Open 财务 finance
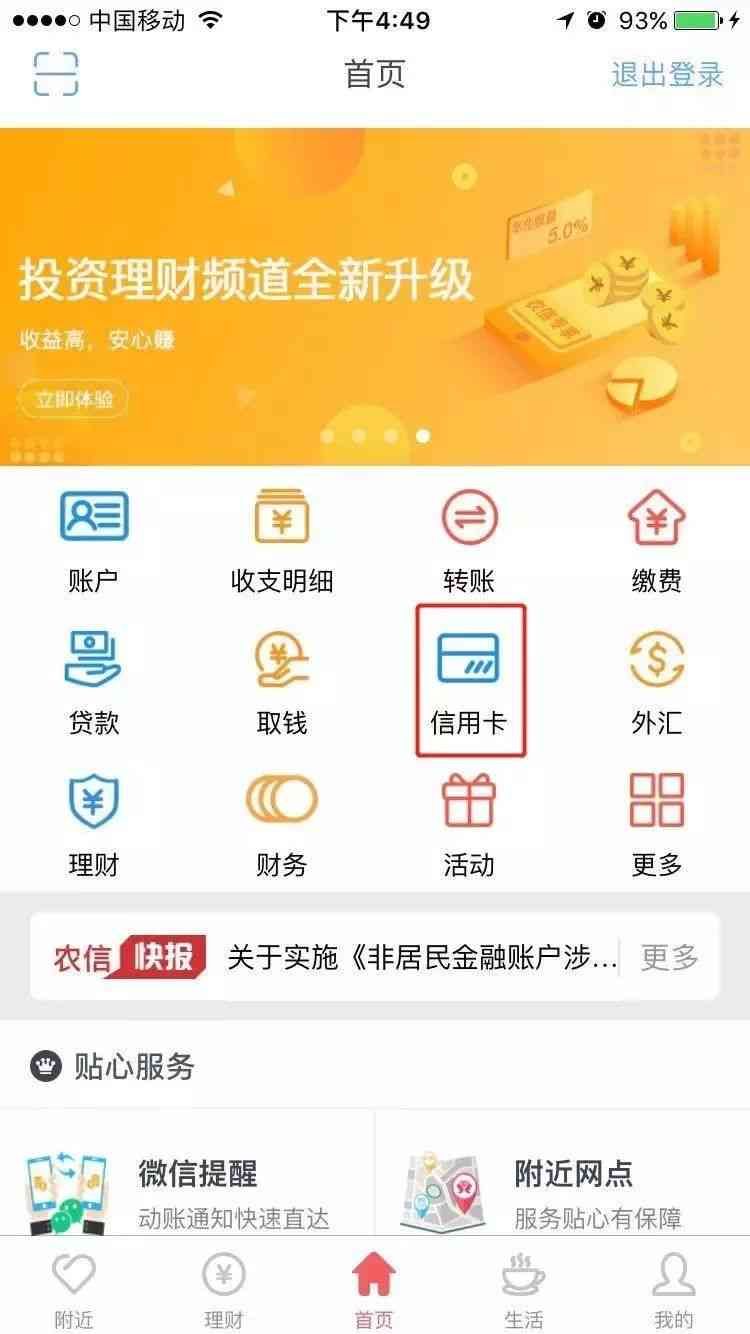Image resolution: width=750 pixels, height=1334 pixels. [281, 823]
